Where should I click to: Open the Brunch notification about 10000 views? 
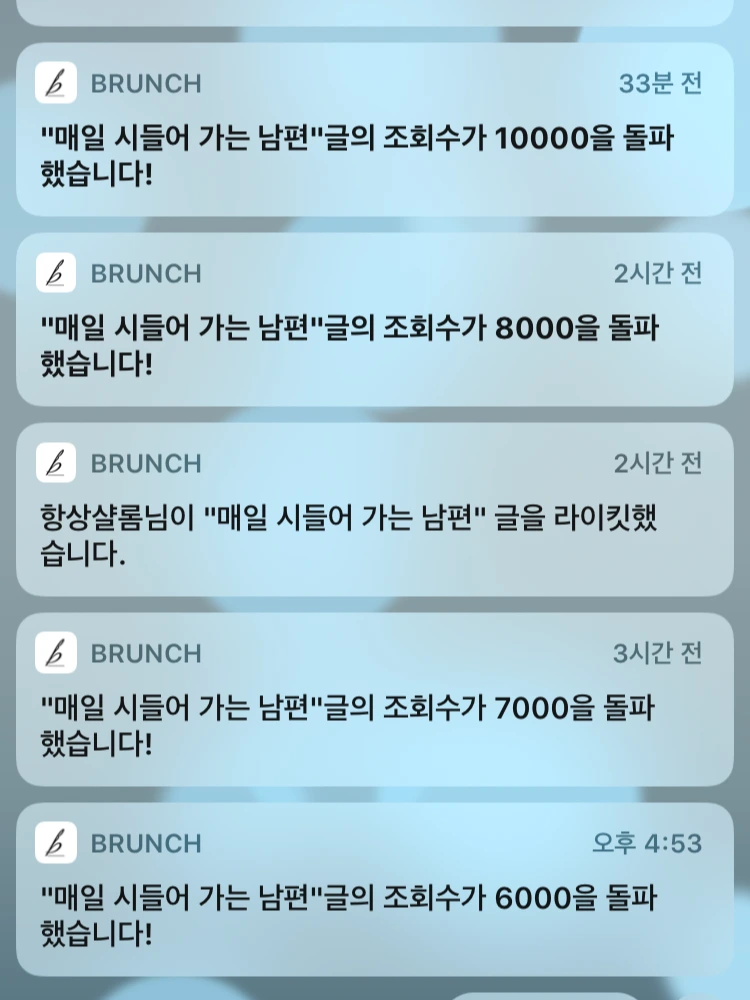pyautogui.click(x=375, y=130)
